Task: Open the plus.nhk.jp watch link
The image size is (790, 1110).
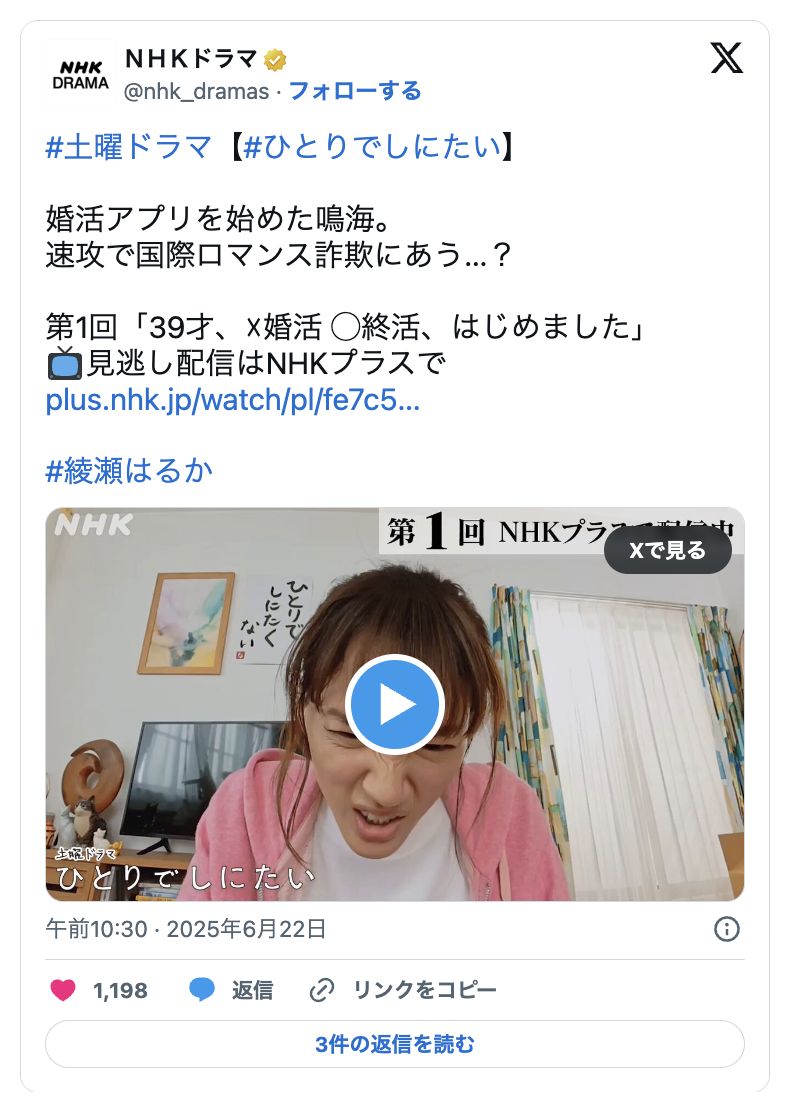Action: [x=232, y=401]
